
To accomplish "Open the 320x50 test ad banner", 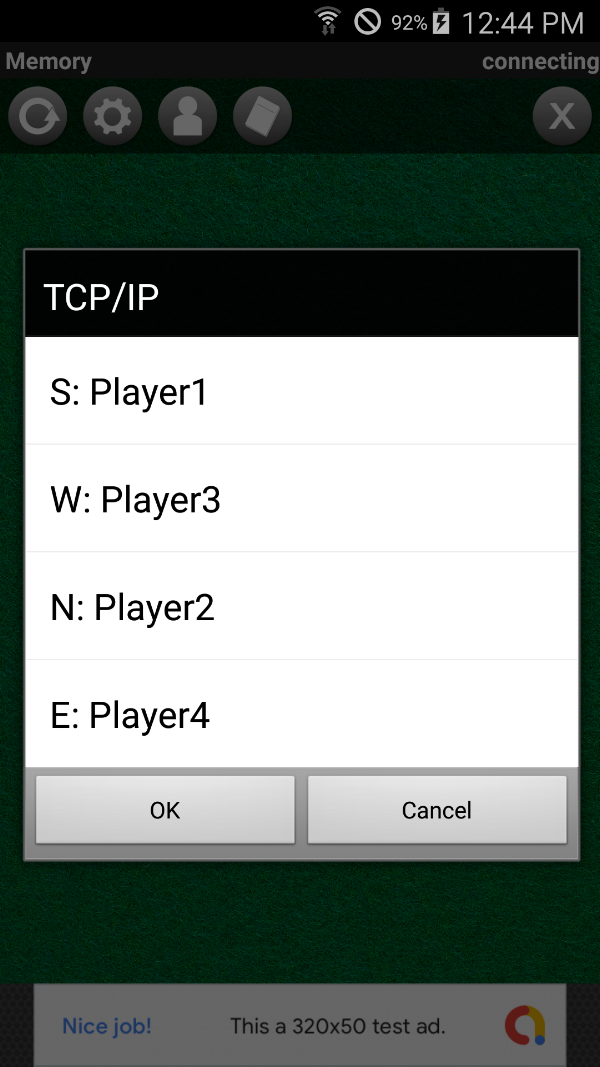I will click(300, 1025).
